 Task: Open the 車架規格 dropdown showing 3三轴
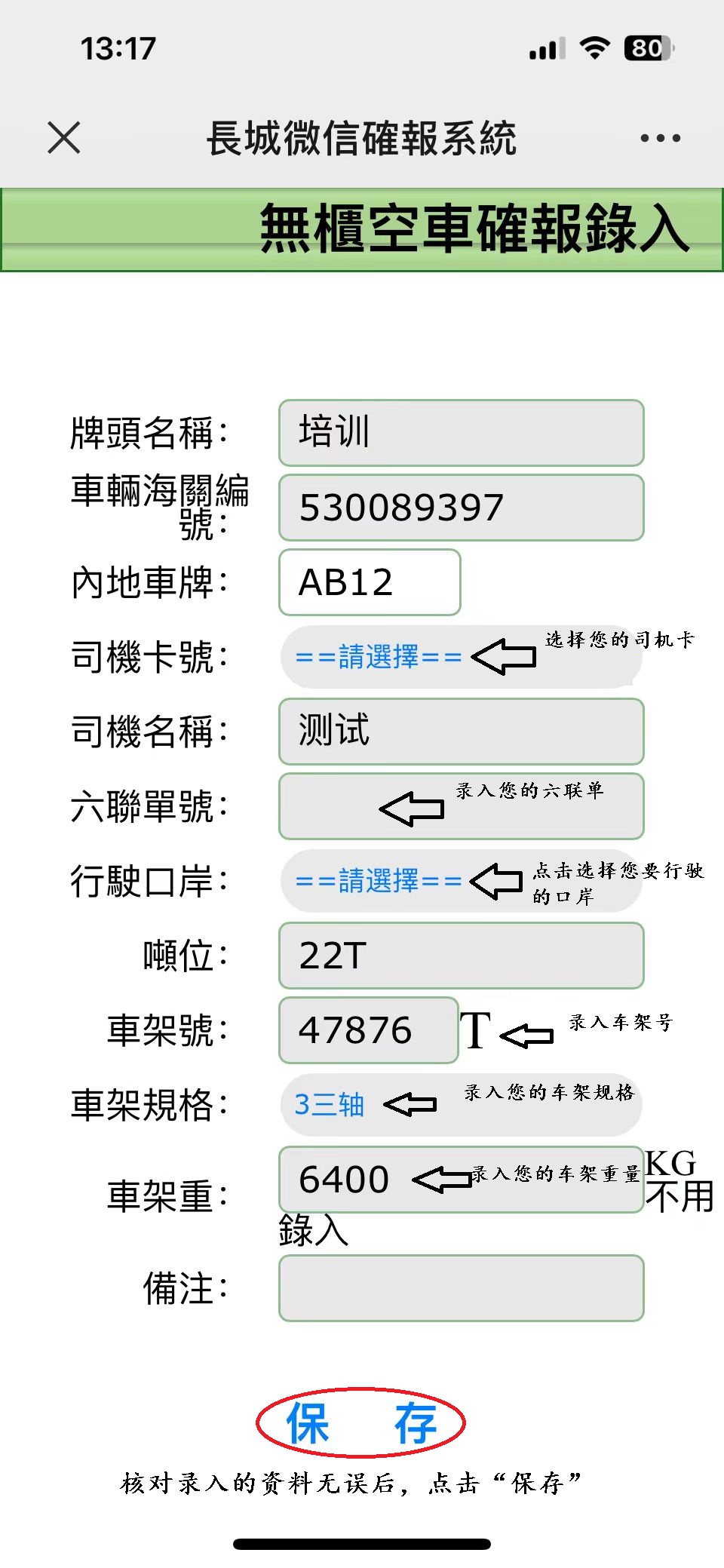click(x=462, y=1105)
